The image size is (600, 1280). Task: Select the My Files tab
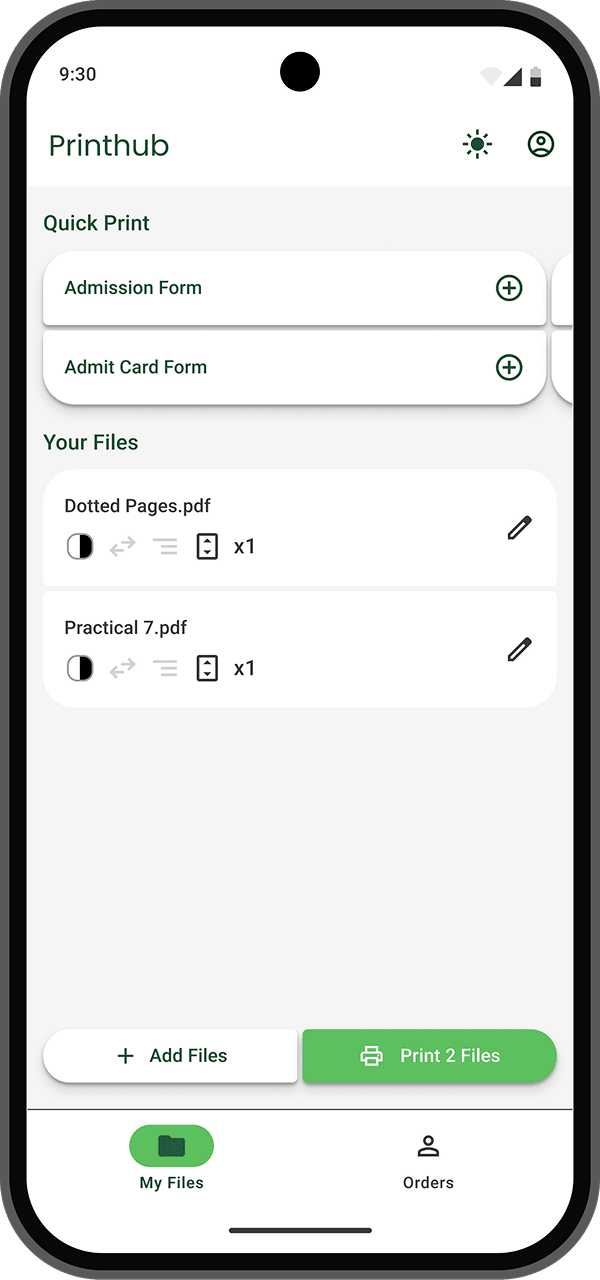(171, 1160)
